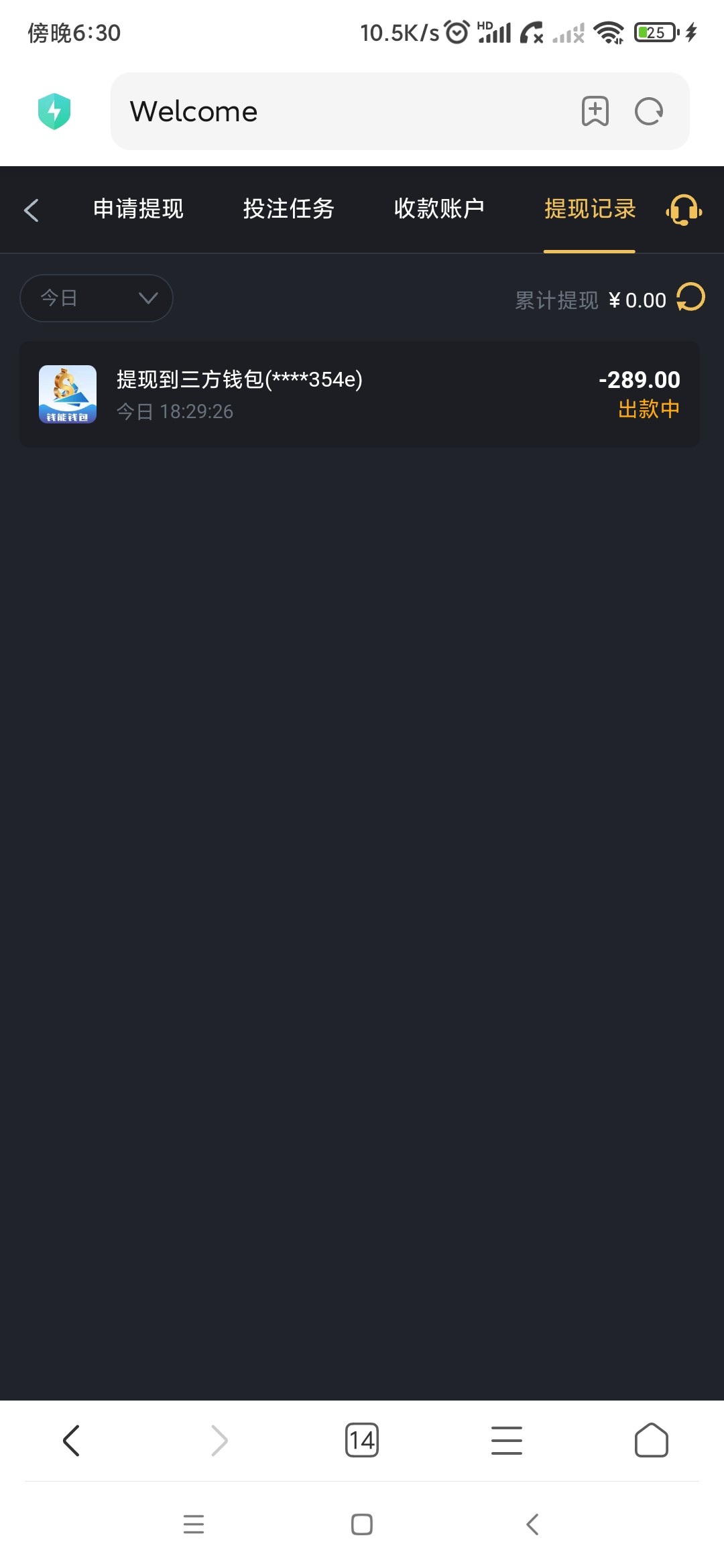The width and height of the screenshot is (724, 1568).
Task: Go to the browser home page
Action: (x=651, y=1441)
